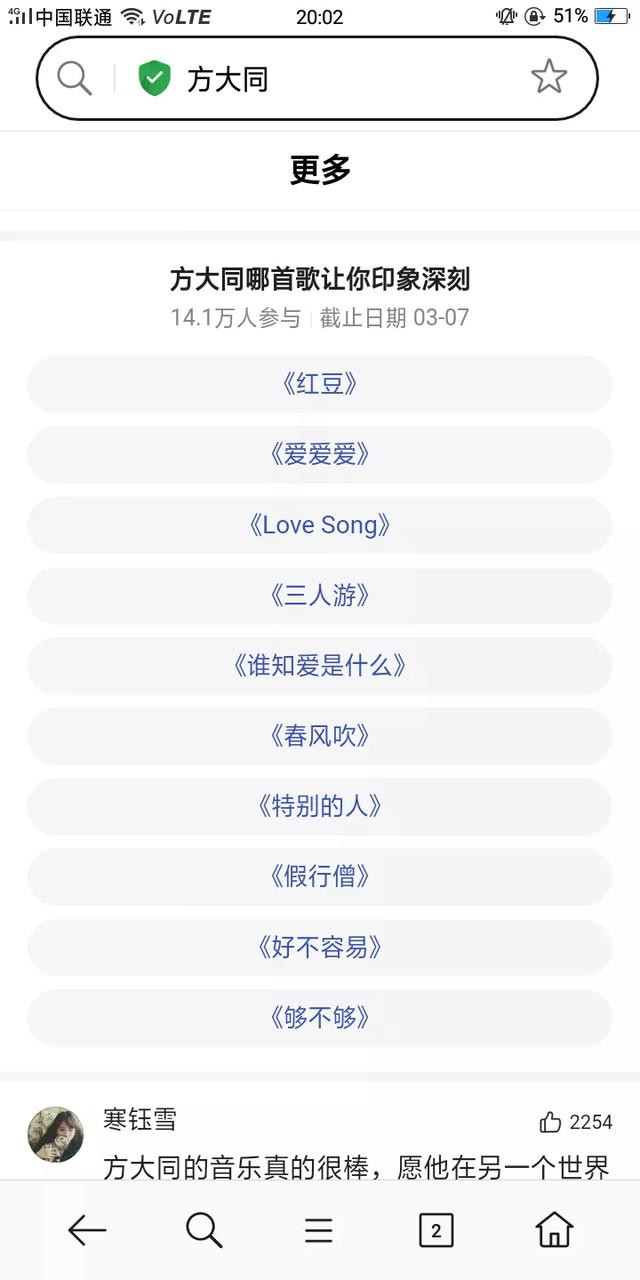Open the 更多 link
Screen dimensions: 640x1280
pos(320,170)
